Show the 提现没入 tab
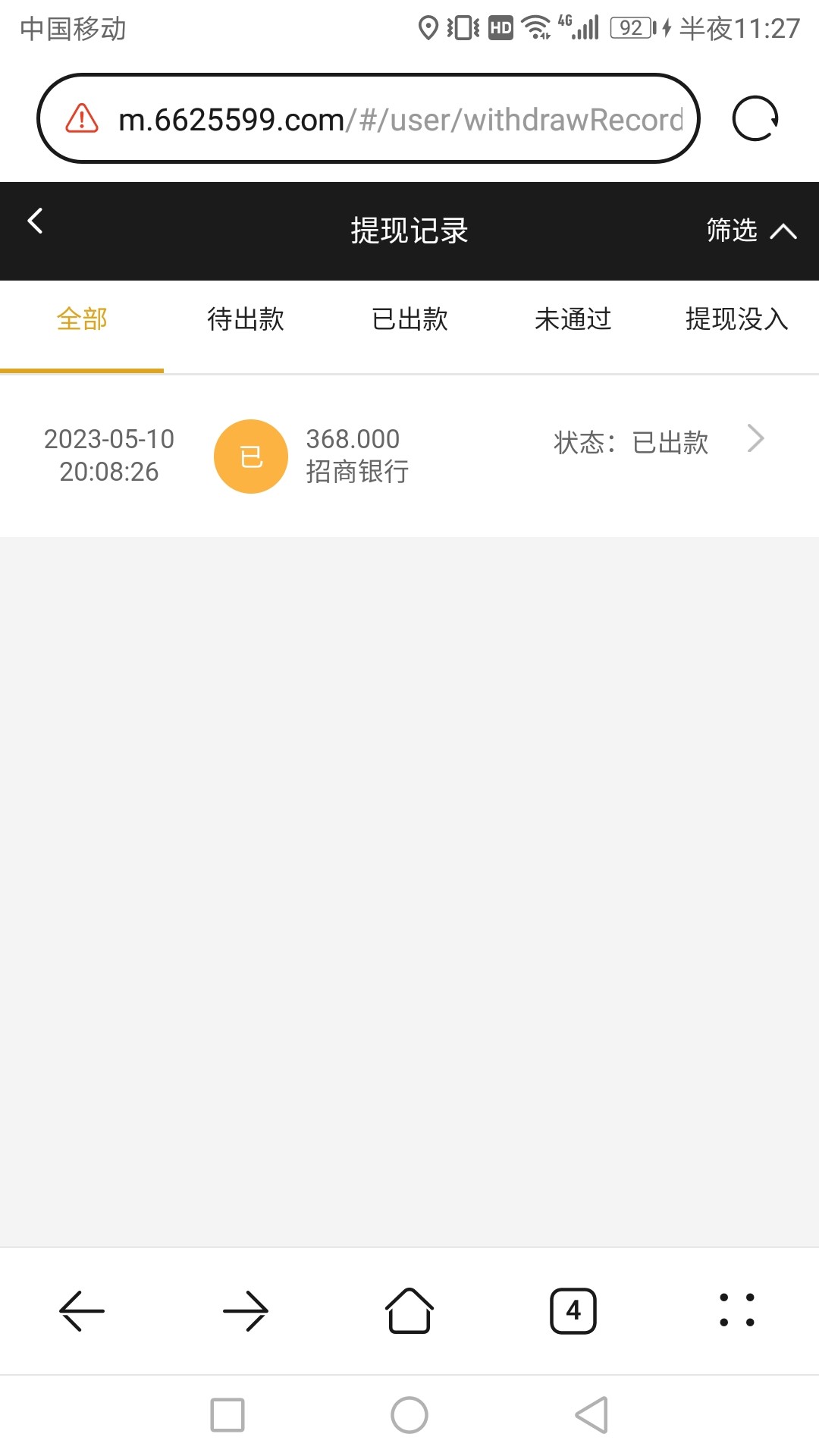This screenshot has width=819, height=1456. pos(736,319)
